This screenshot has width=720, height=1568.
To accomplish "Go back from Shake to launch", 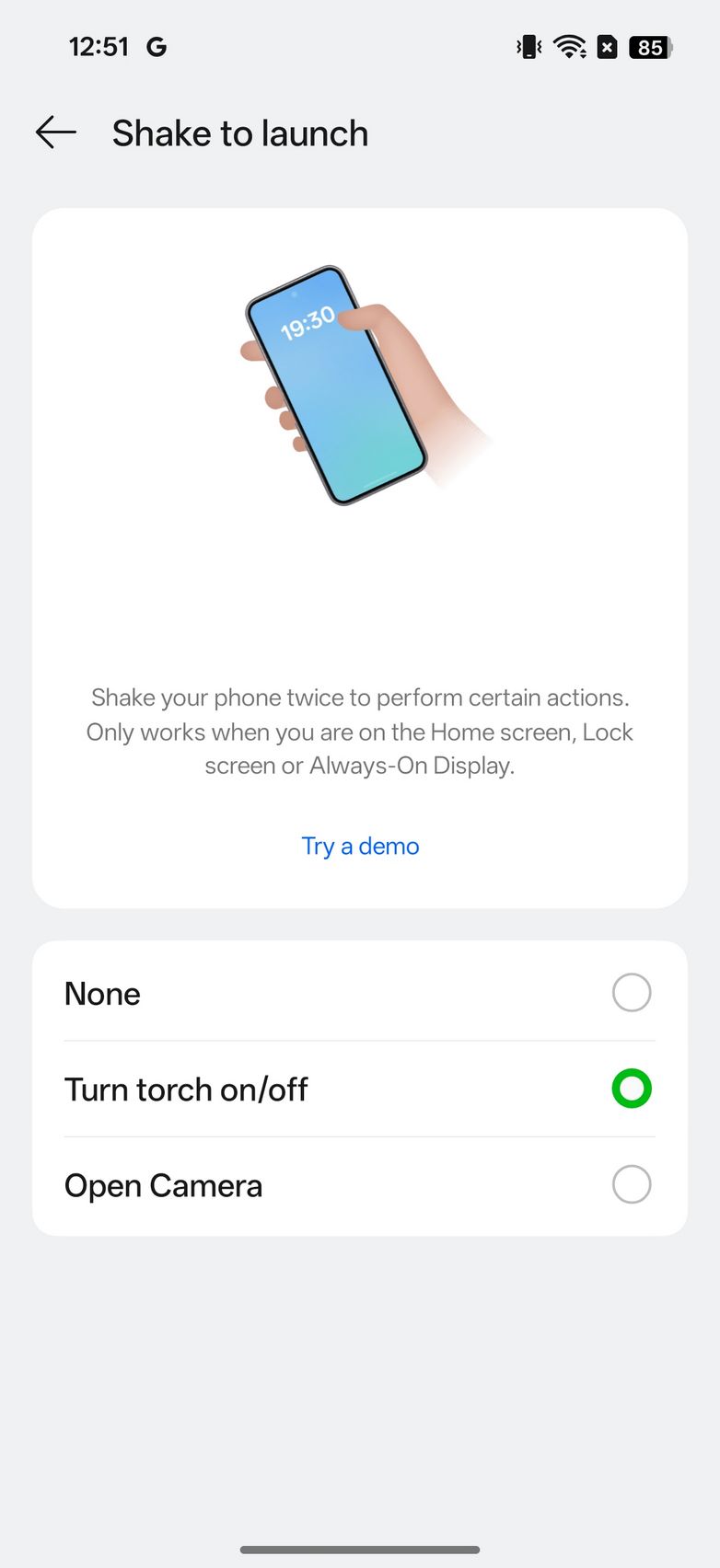I will [x=55, y=133].
